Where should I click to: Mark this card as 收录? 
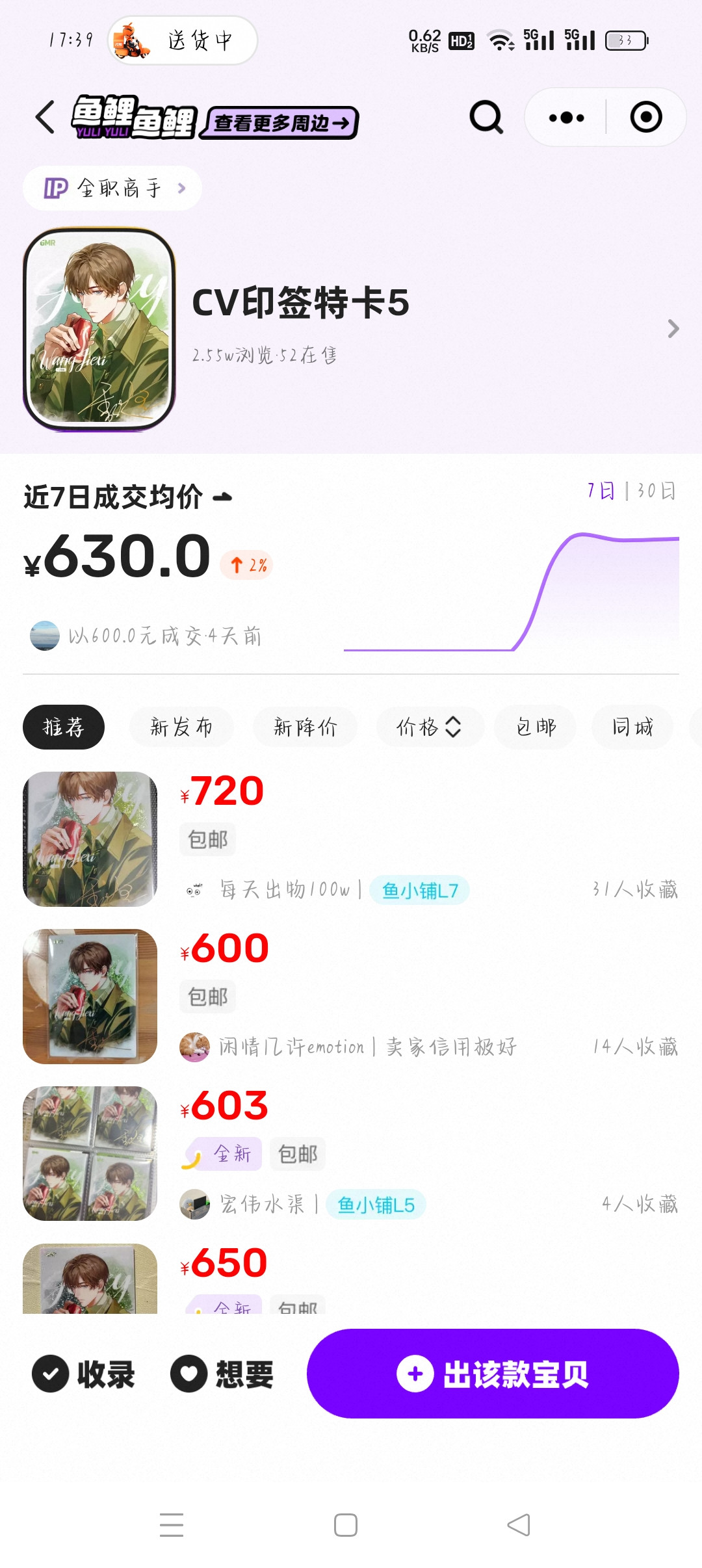[84, 1374]
